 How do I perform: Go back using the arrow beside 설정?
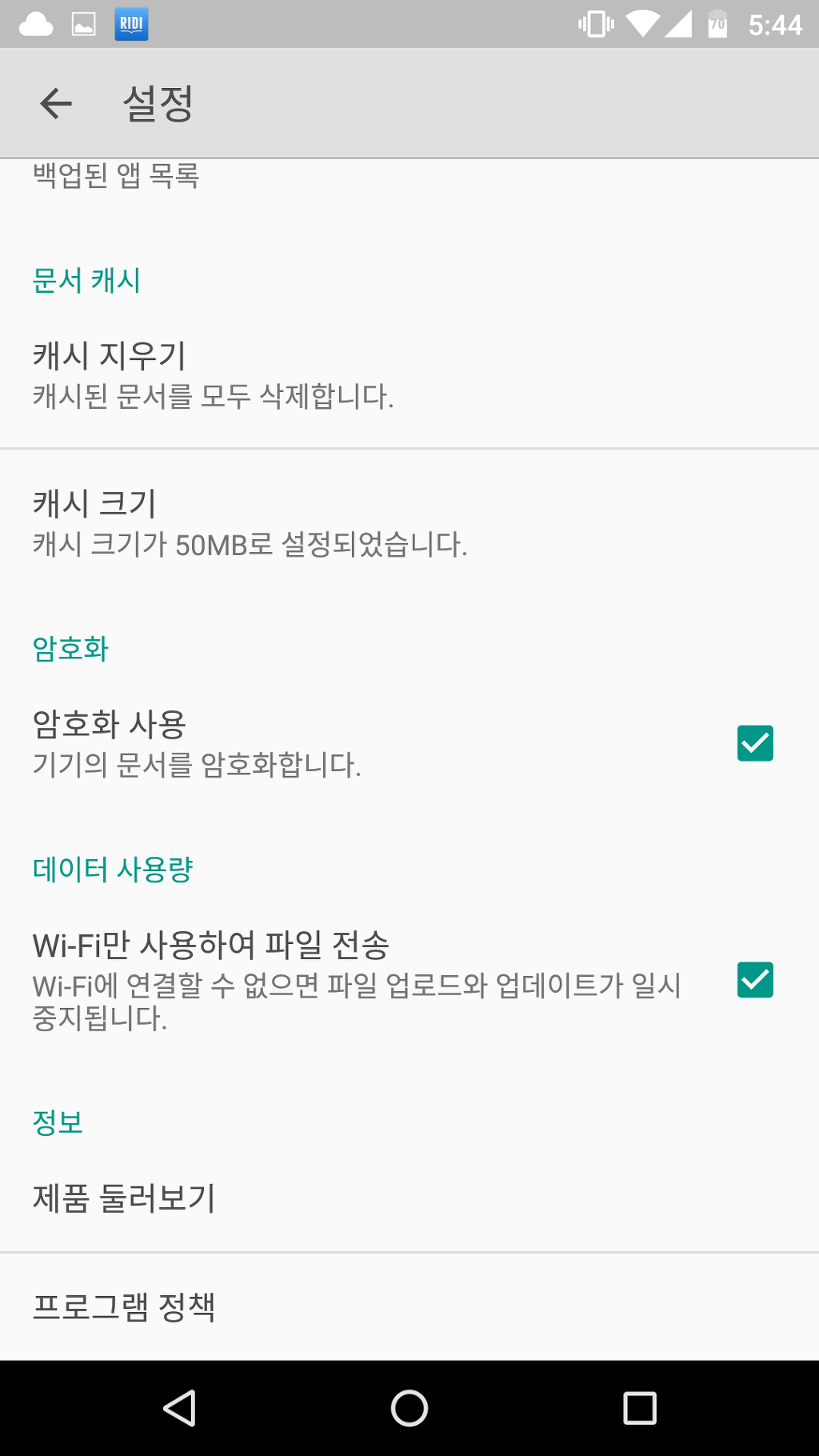(x=56, y=103)
